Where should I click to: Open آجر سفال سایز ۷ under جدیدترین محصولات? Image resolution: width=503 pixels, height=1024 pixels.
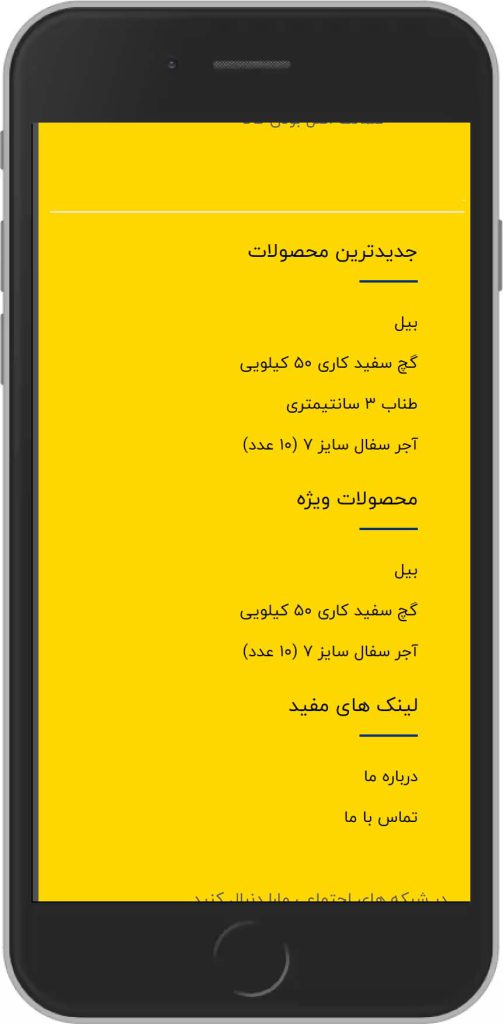(330, 445)
